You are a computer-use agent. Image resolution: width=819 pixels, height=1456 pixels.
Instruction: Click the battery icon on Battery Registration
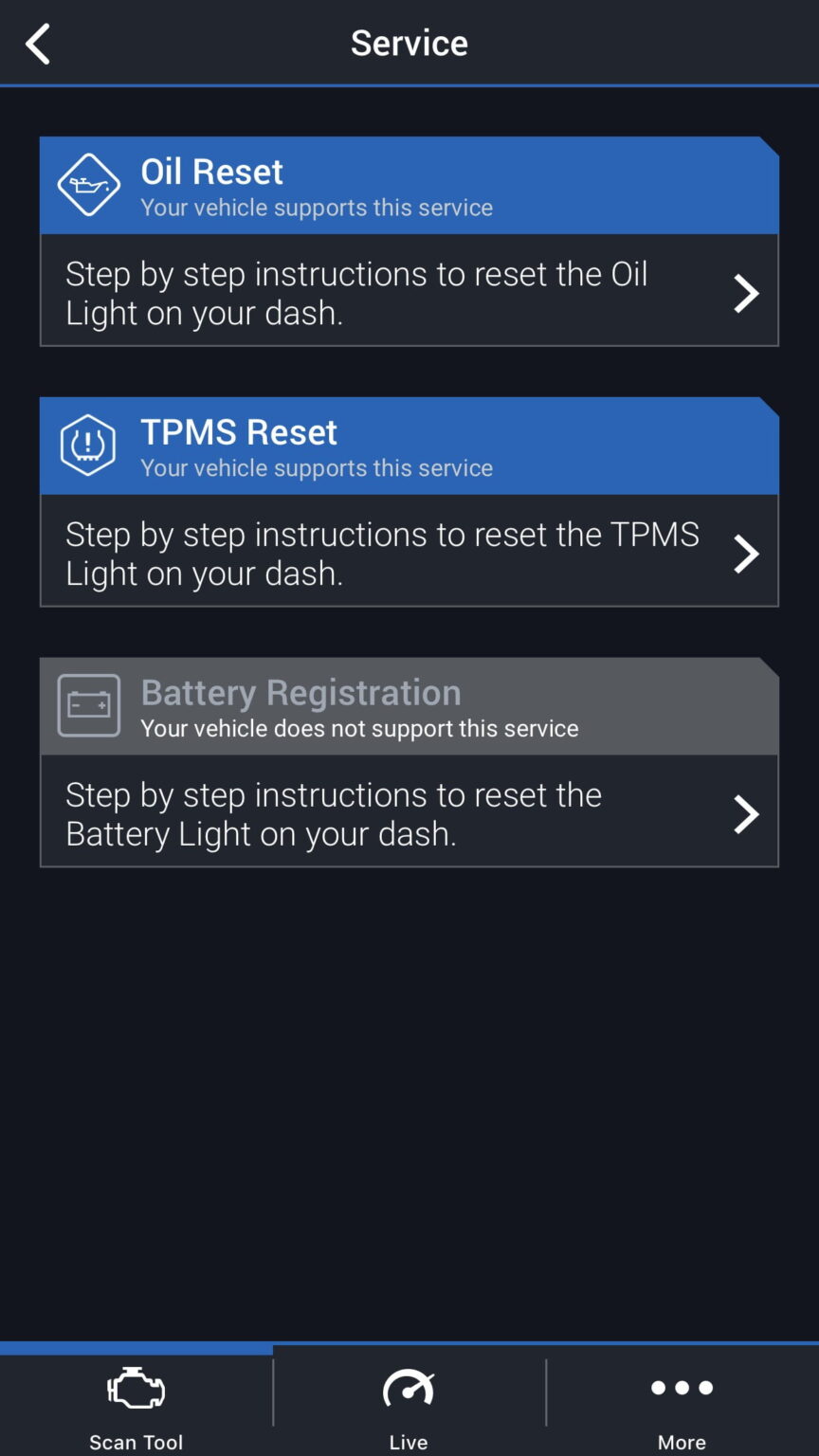click(x=88, y=704)
